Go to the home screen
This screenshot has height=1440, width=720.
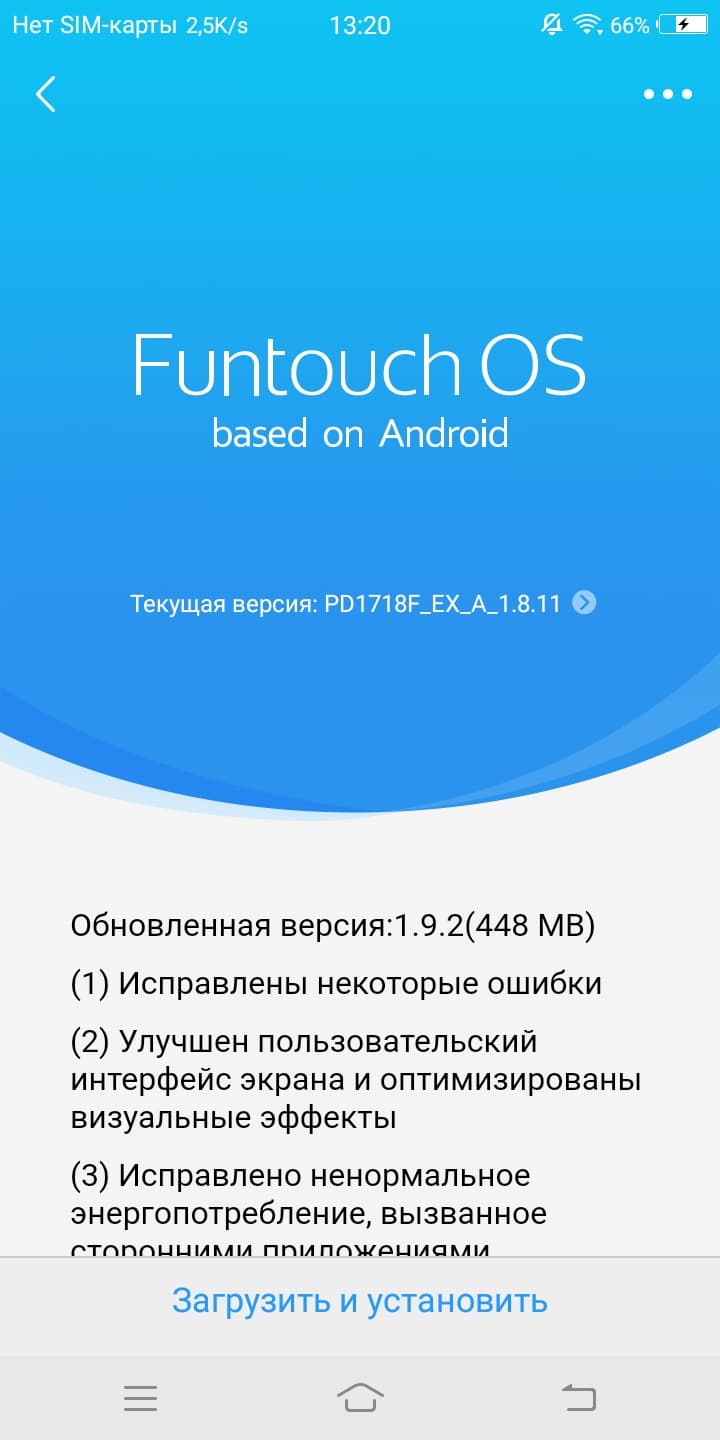point(360,1398)
